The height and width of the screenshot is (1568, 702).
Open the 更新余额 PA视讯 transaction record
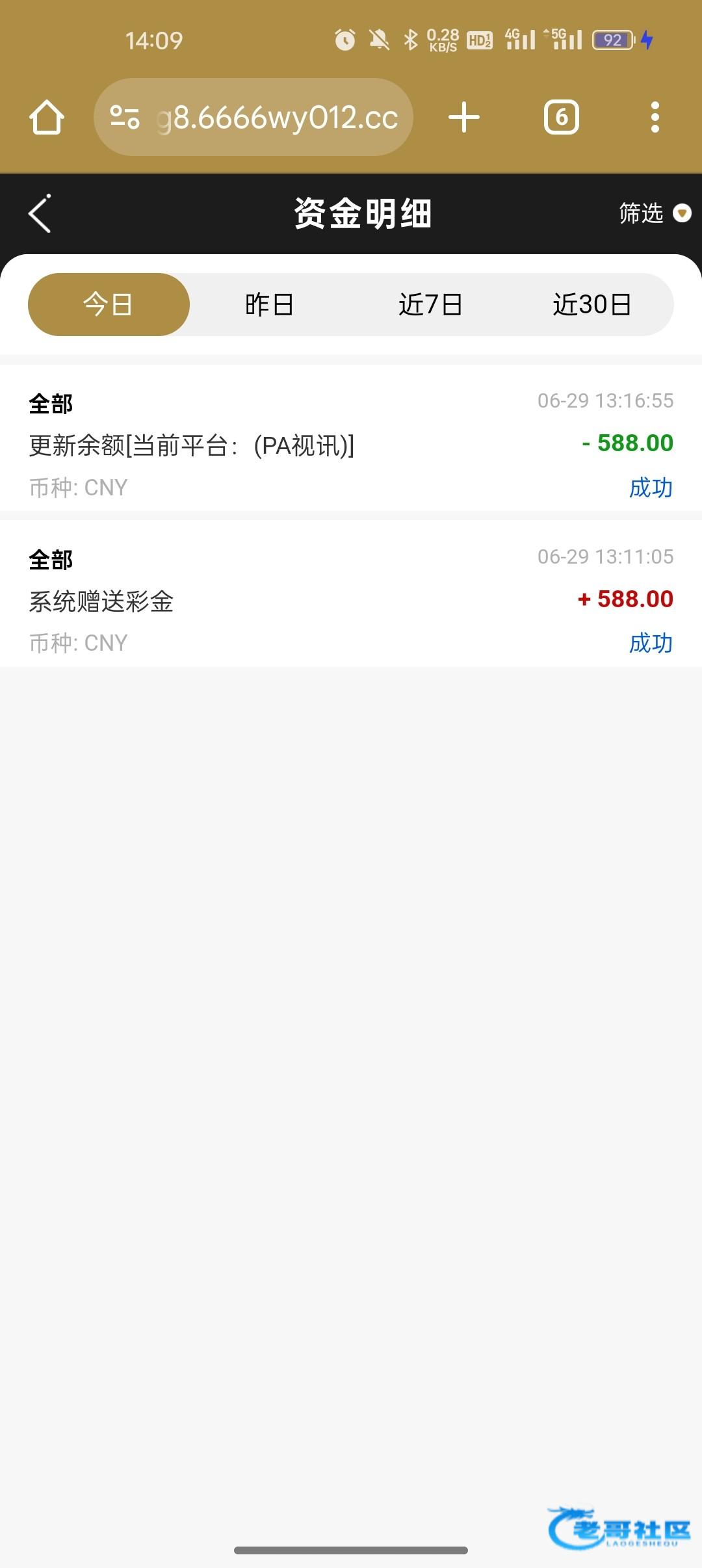click(x=351, y=438)
